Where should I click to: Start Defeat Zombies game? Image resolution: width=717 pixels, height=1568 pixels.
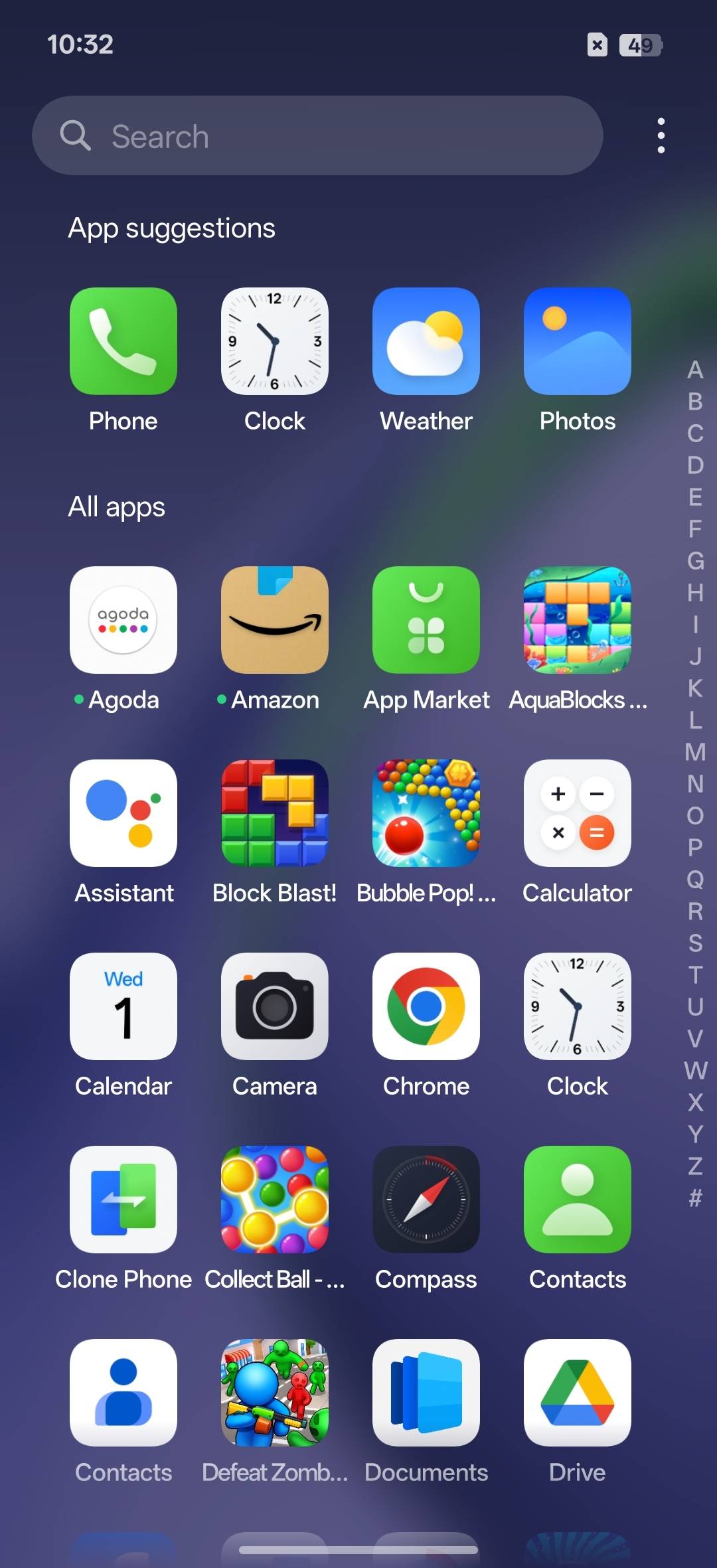tap(275, 1393)
